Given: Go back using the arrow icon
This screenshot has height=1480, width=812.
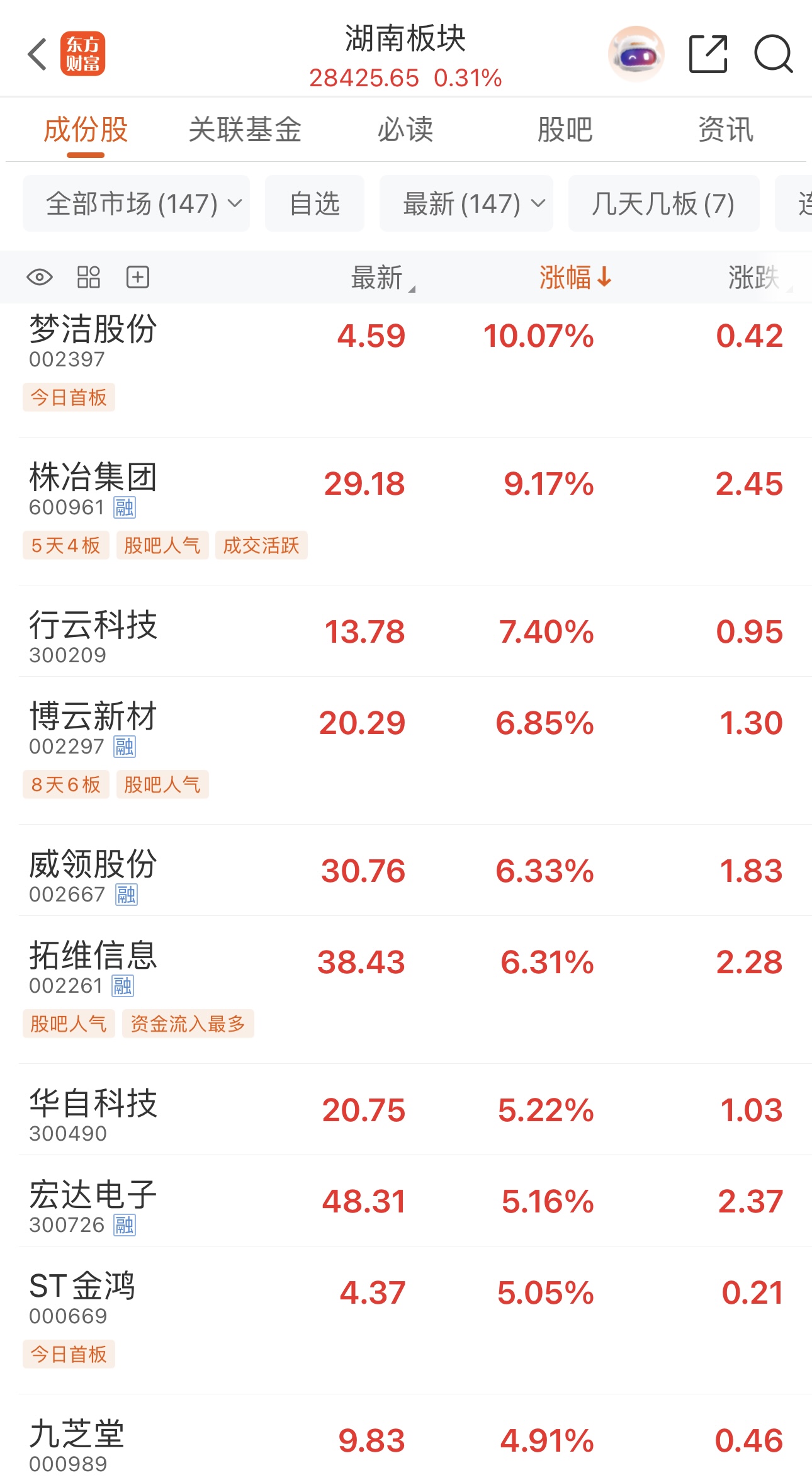Looking at the screenshot, I should [x=38, y=54].
